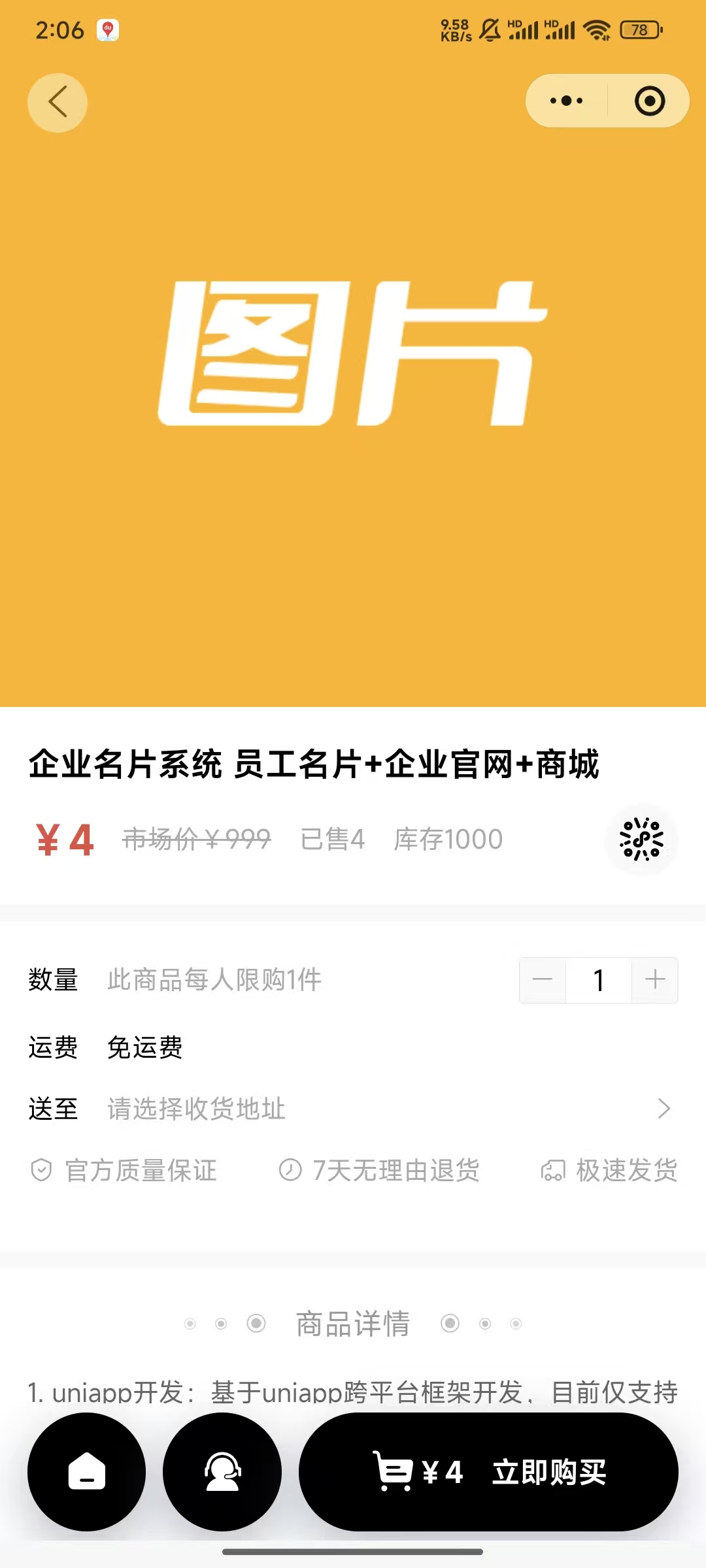Go back using the top-left arrow

pyautogui.click(x=58, y=103)
